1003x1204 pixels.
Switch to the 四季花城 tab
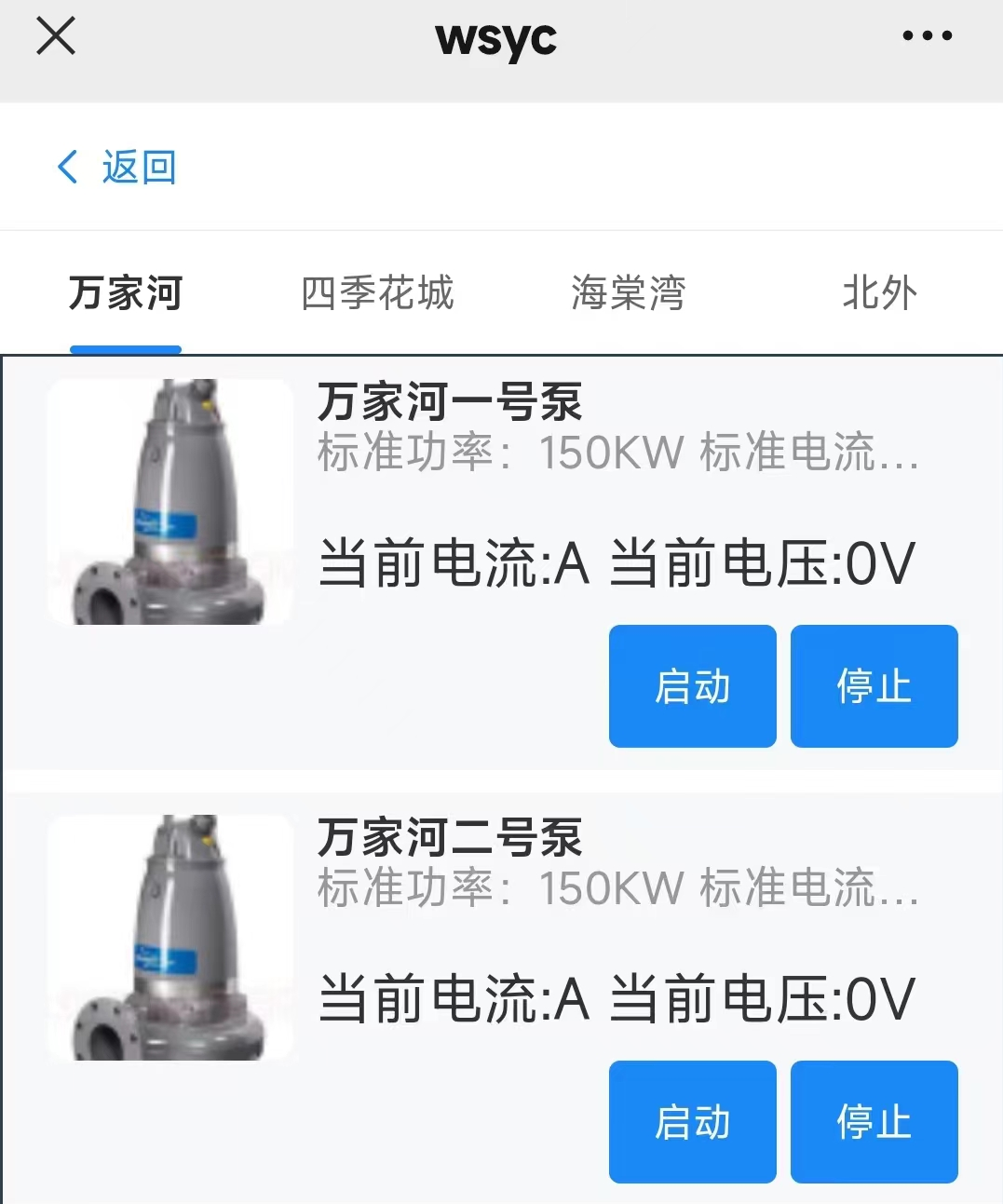point(377,293)
